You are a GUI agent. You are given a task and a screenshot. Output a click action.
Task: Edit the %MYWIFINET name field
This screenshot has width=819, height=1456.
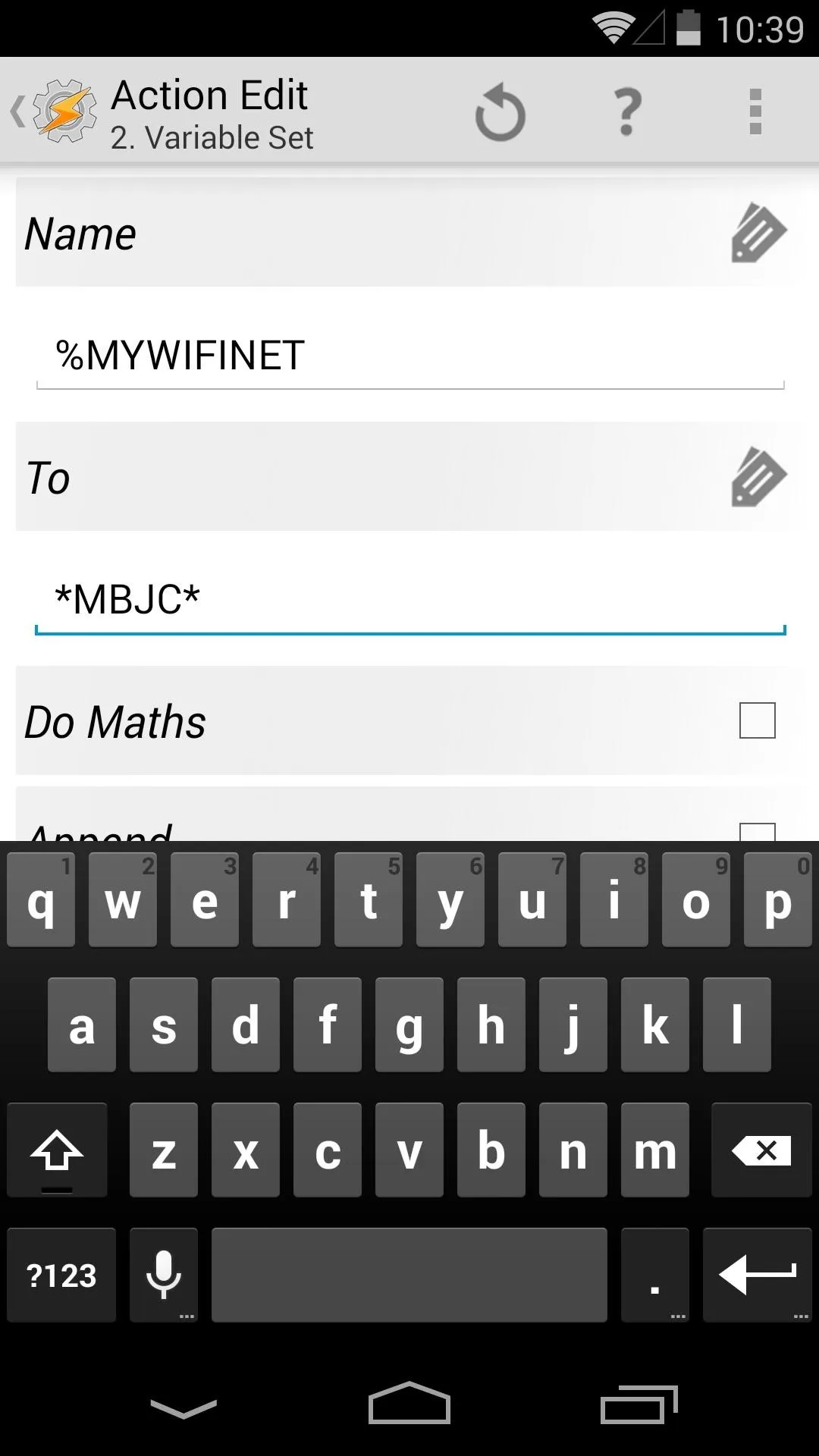pyautogui.click(x=410, y=356)
